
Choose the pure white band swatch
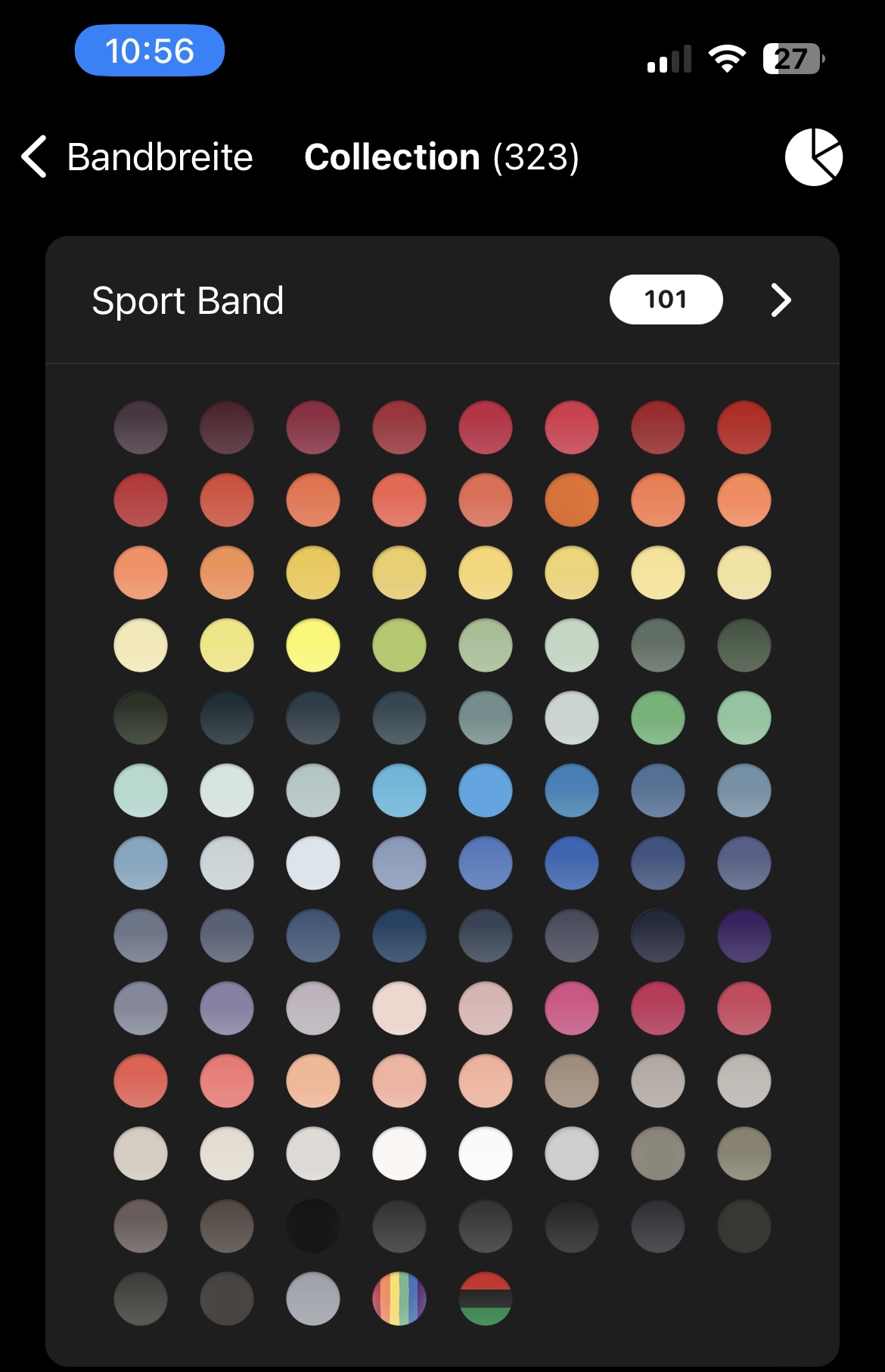tap(486, 1153)
